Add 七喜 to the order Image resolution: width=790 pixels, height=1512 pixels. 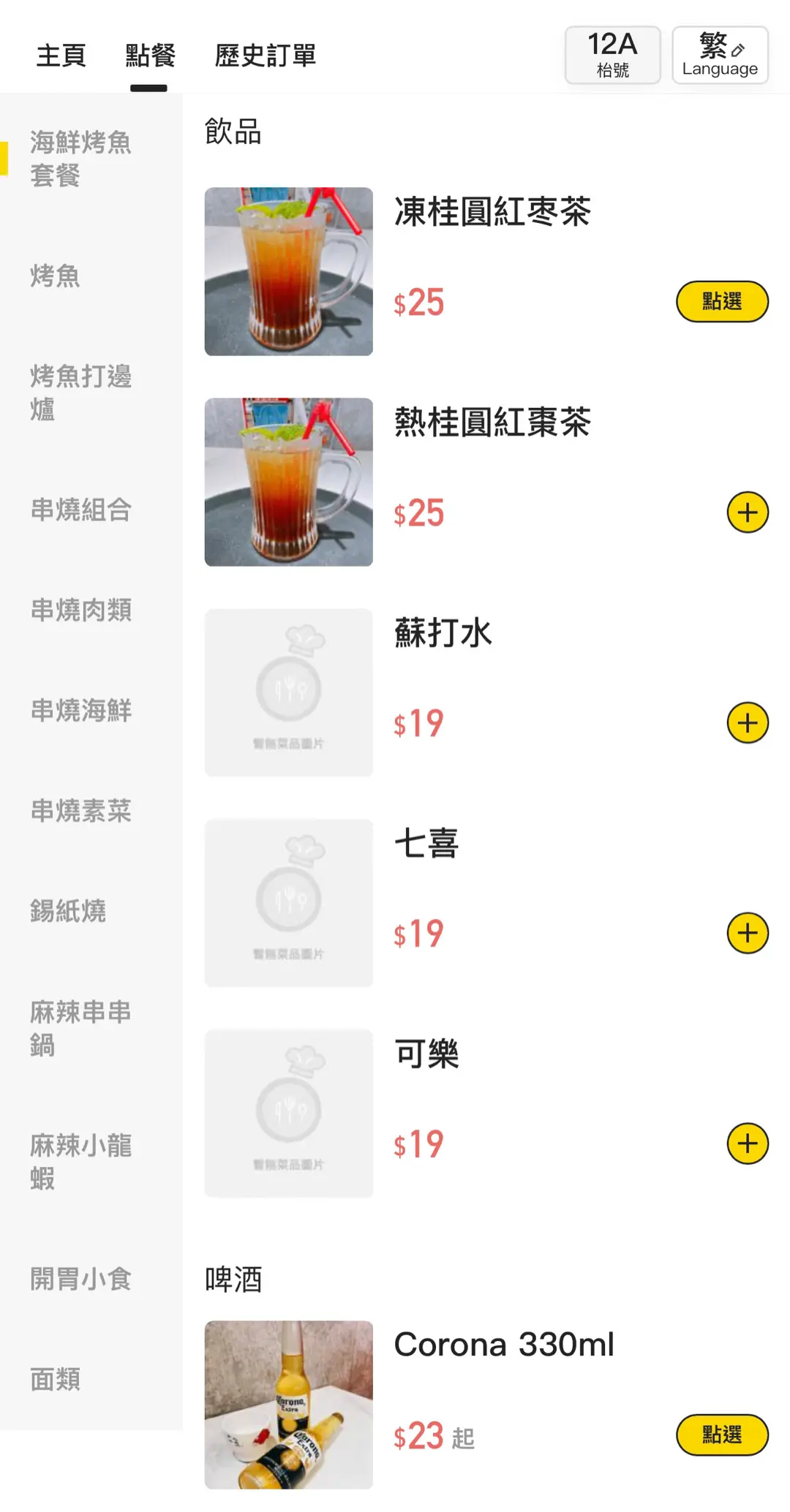pyautogui.click(x=747, y=934)
